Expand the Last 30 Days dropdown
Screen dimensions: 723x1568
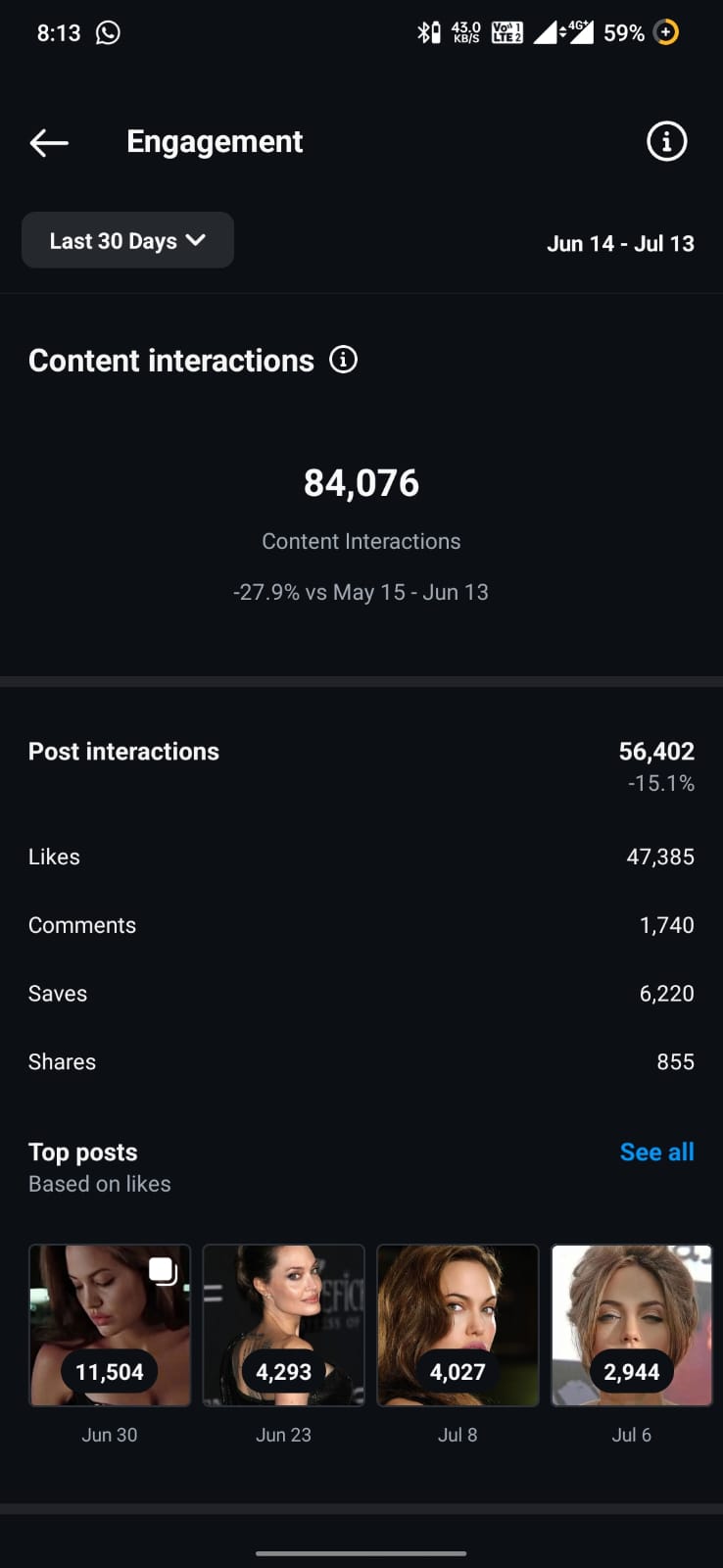coord(127,240)
